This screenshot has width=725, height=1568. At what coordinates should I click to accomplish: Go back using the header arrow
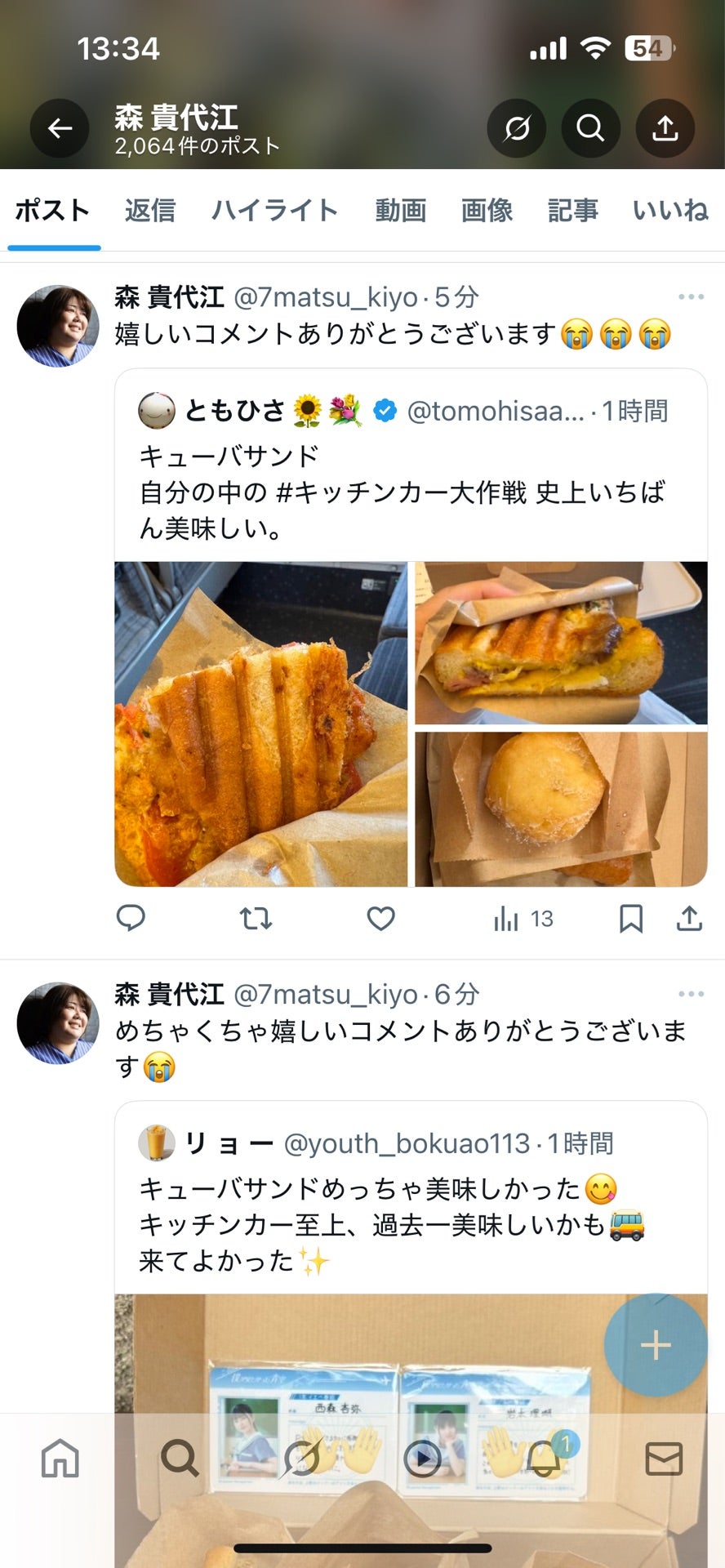pyautogui.click(x=60, y=128)
